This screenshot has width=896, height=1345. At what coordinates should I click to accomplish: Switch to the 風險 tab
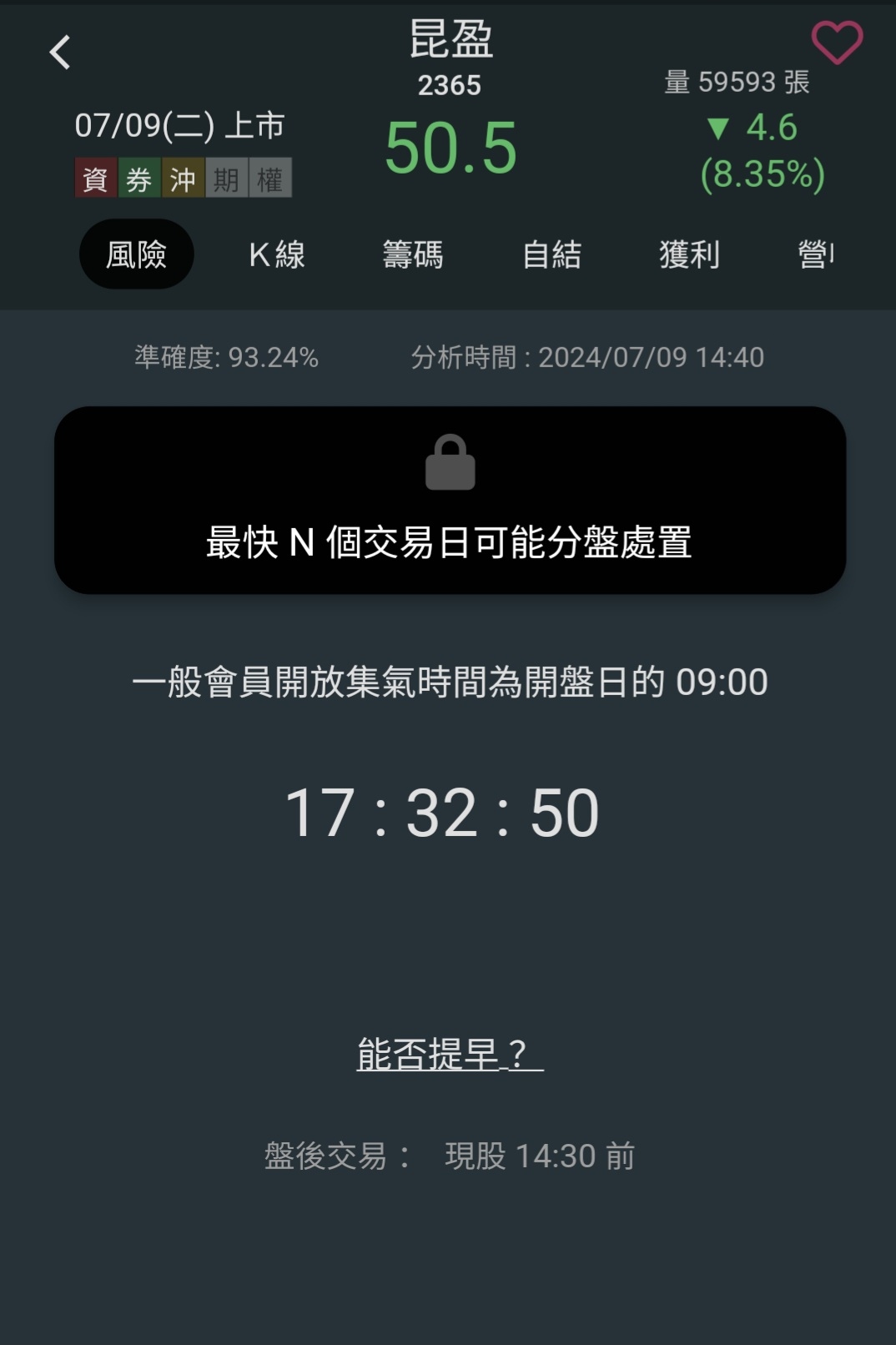(x=137, y=254)
